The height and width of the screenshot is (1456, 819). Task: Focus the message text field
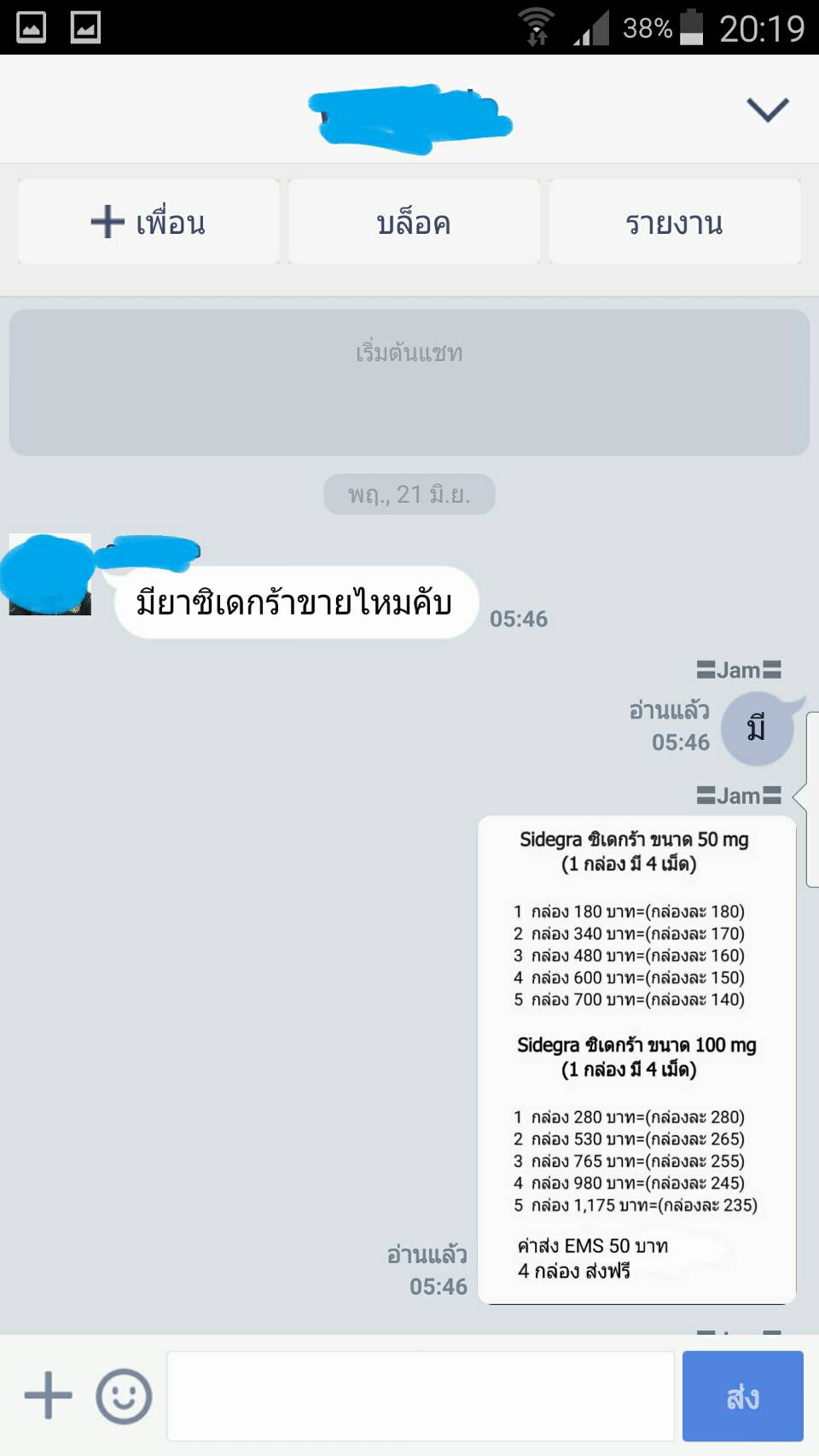click(x=420, y=1395)
